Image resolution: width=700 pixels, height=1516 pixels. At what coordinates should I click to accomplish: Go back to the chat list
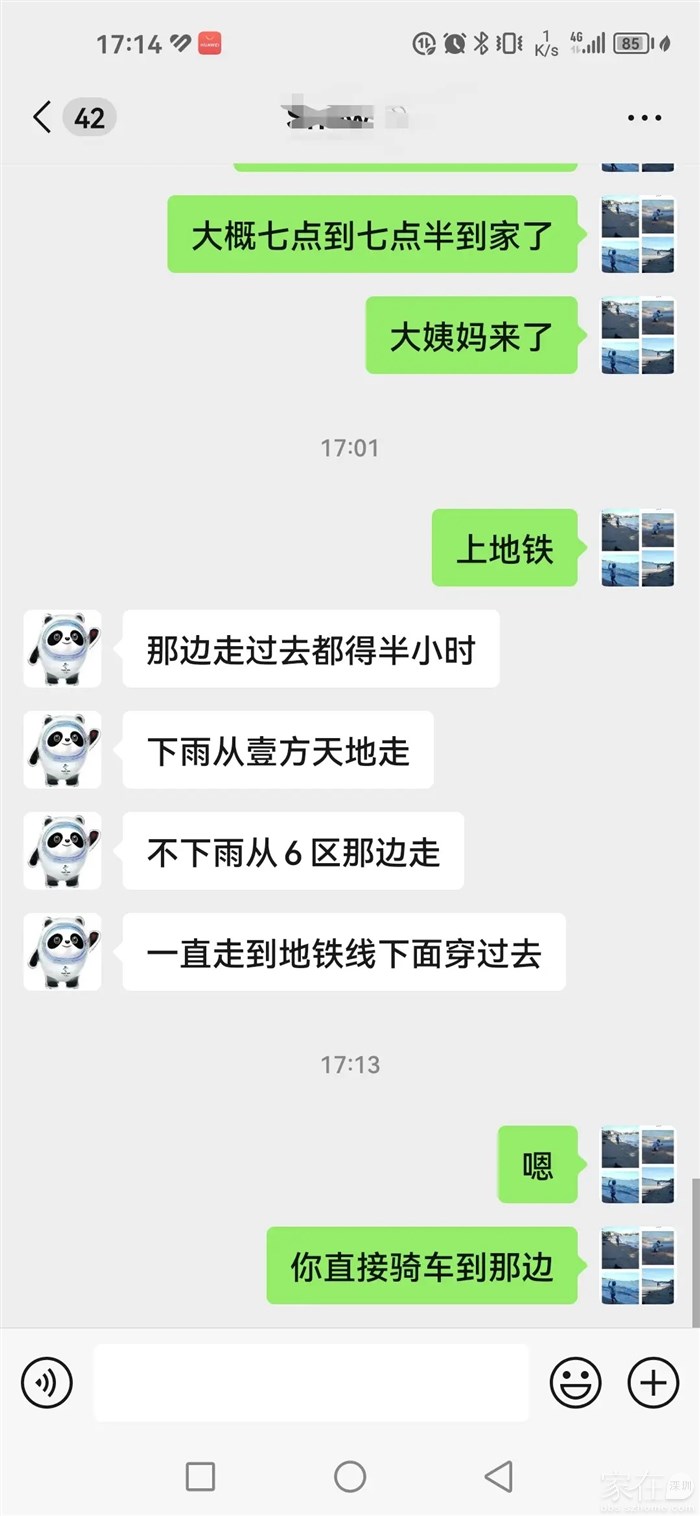point(42,118)
